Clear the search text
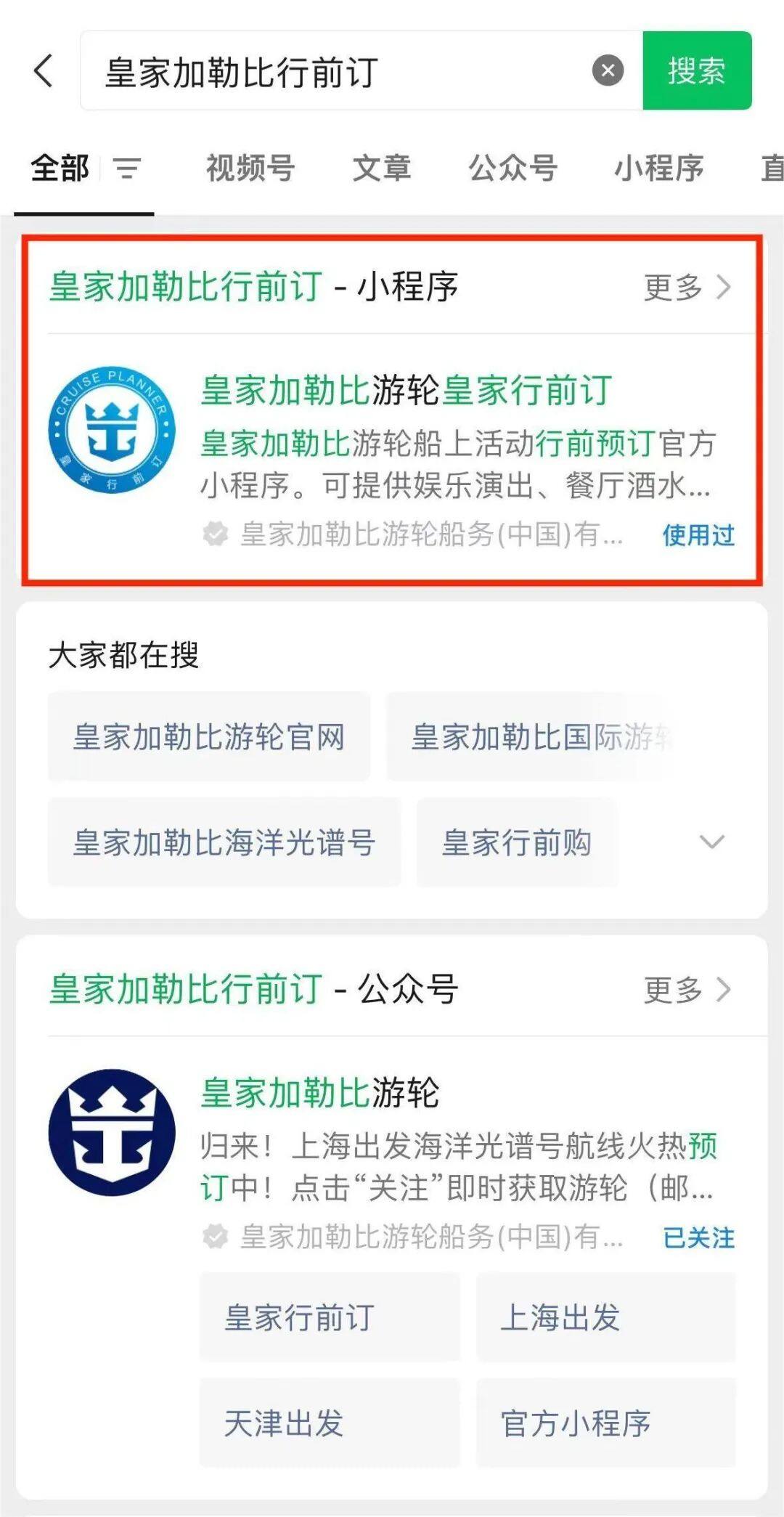 [608, 70]
